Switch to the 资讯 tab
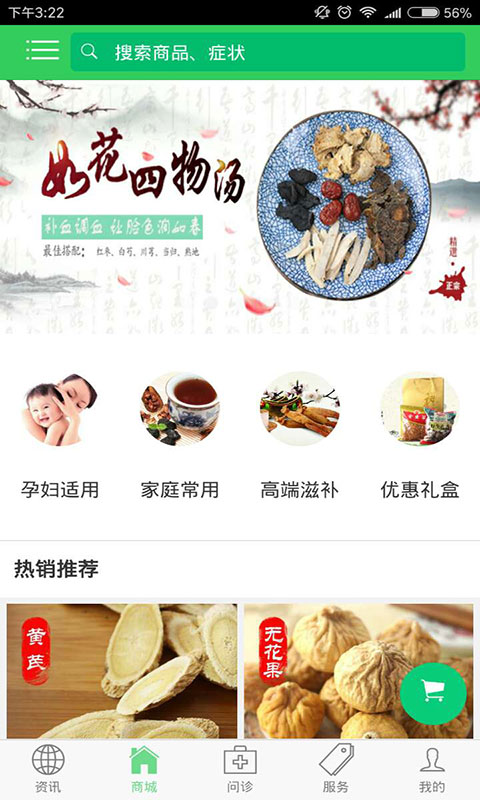 click(x=48, y=769)
